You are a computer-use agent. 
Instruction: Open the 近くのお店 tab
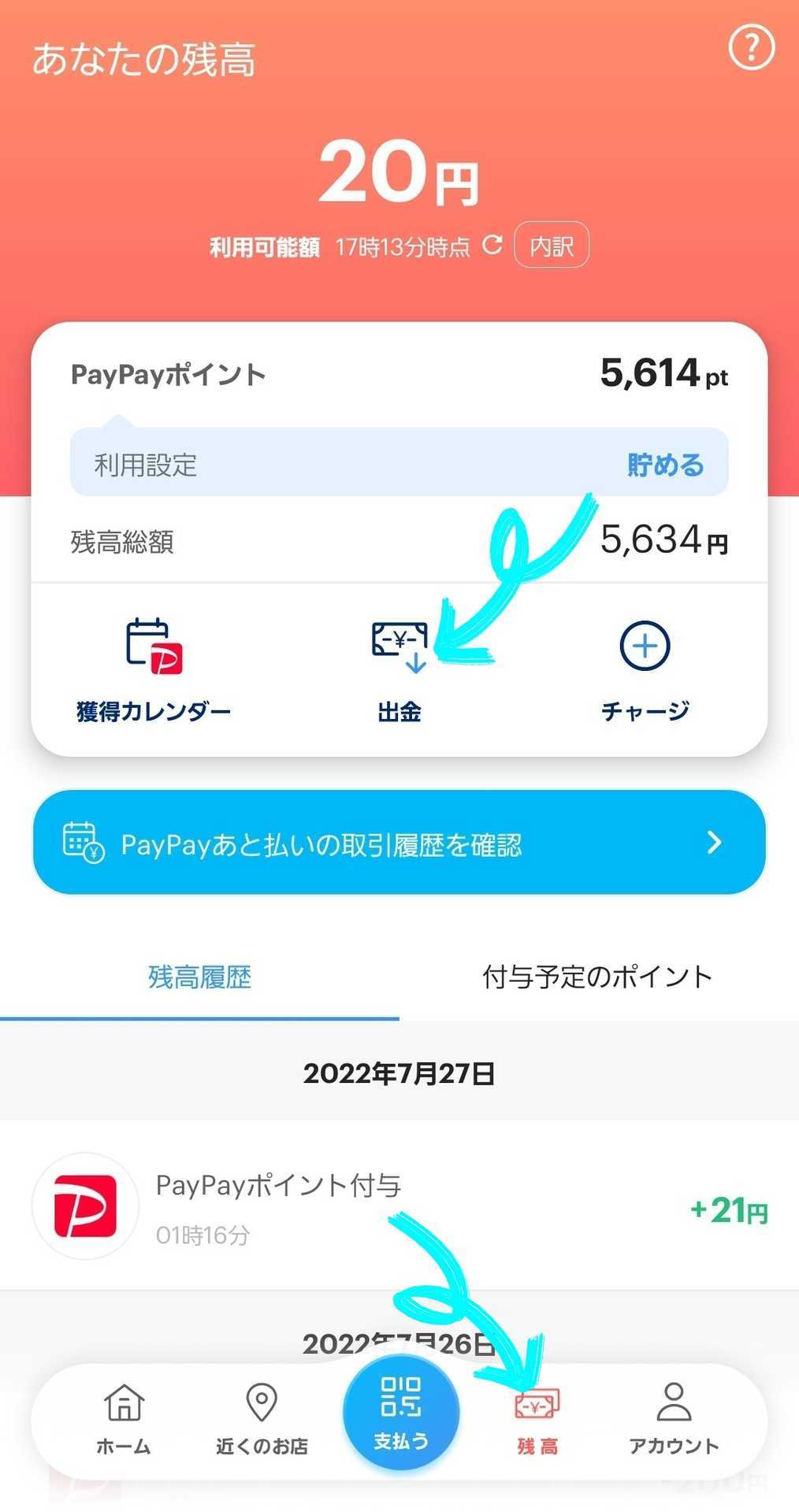click(262, 1420)
